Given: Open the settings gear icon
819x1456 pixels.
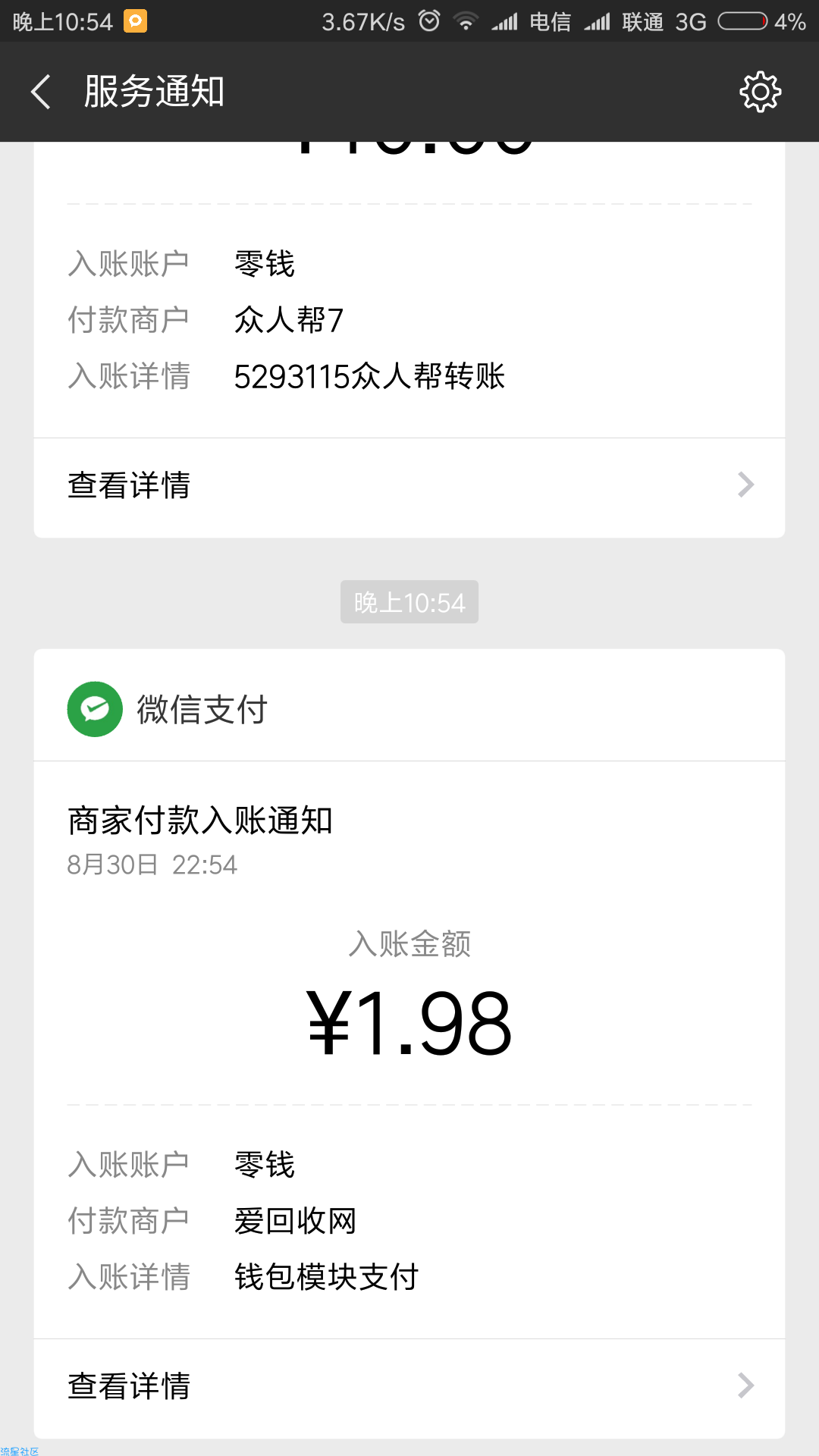Looking at the screenshot, I should [760, 92].
